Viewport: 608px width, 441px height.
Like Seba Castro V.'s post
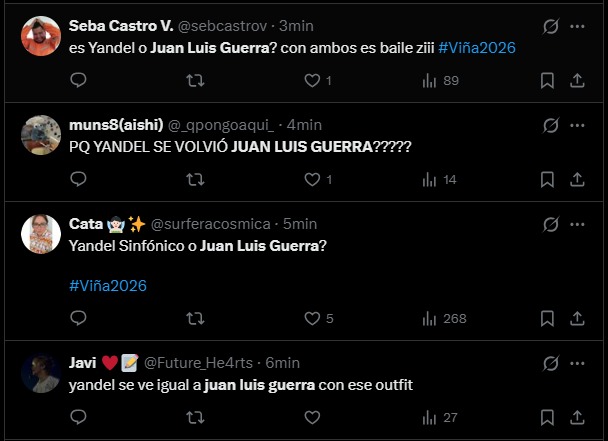coord(312,80)
